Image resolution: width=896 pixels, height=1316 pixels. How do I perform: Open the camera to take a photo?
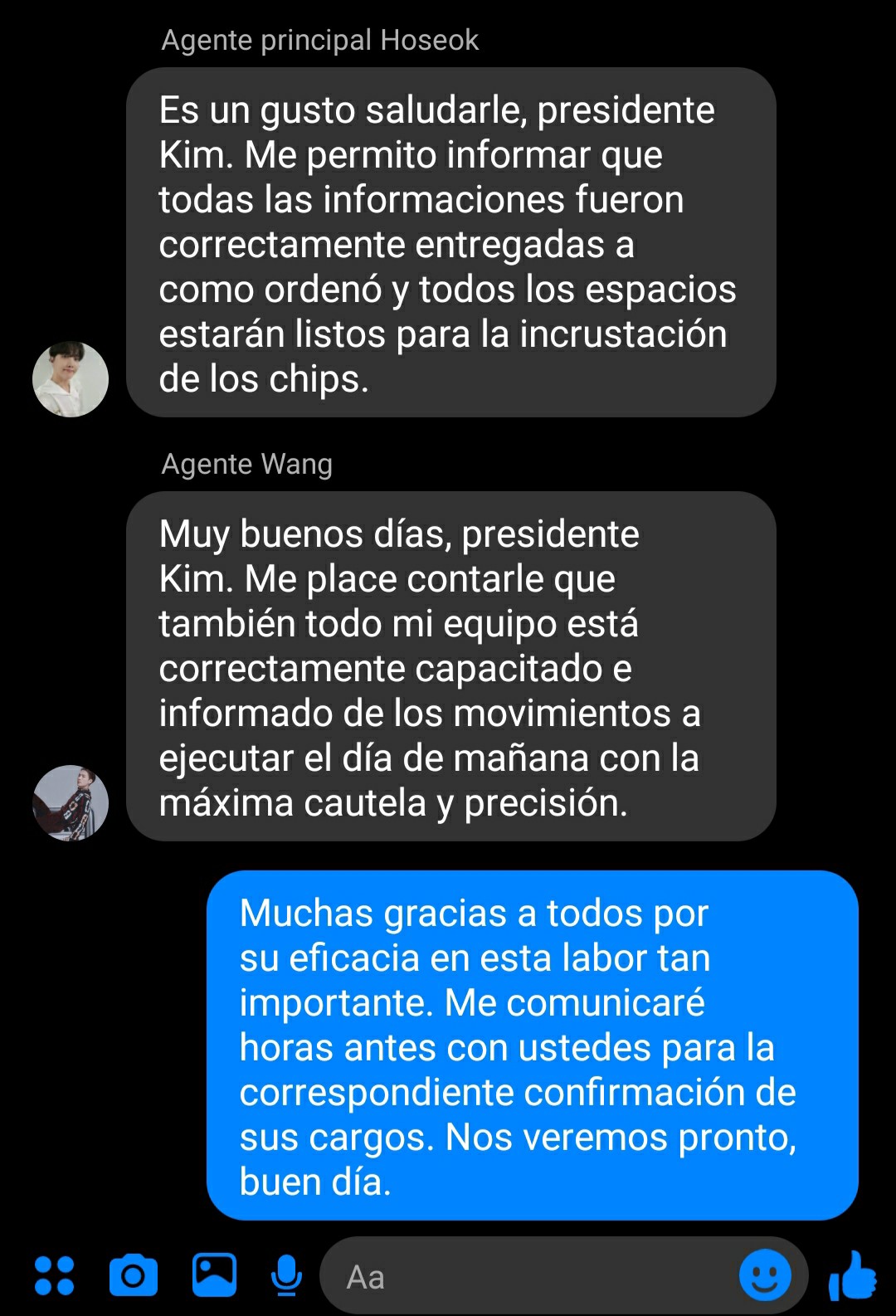tap(133, 1276)
